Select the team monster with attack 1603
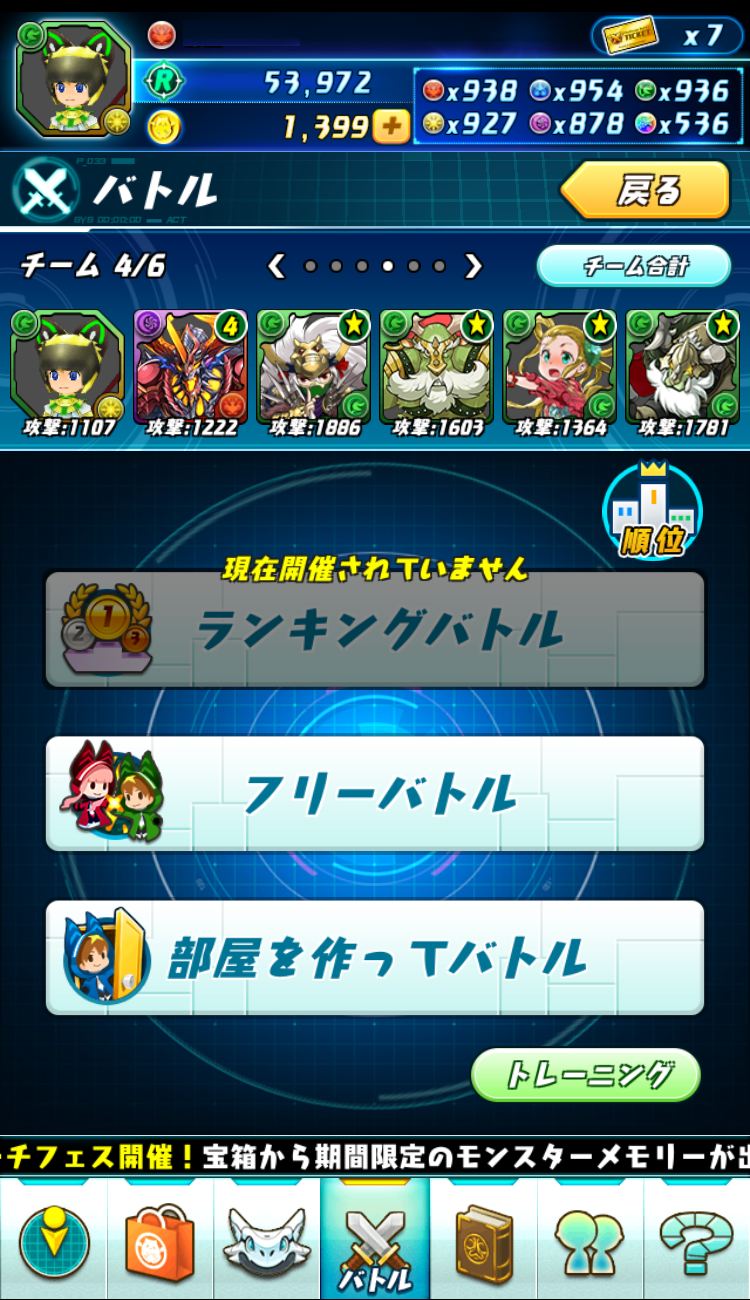This screenshot has height=1300, width=750. tap(436, 372)
